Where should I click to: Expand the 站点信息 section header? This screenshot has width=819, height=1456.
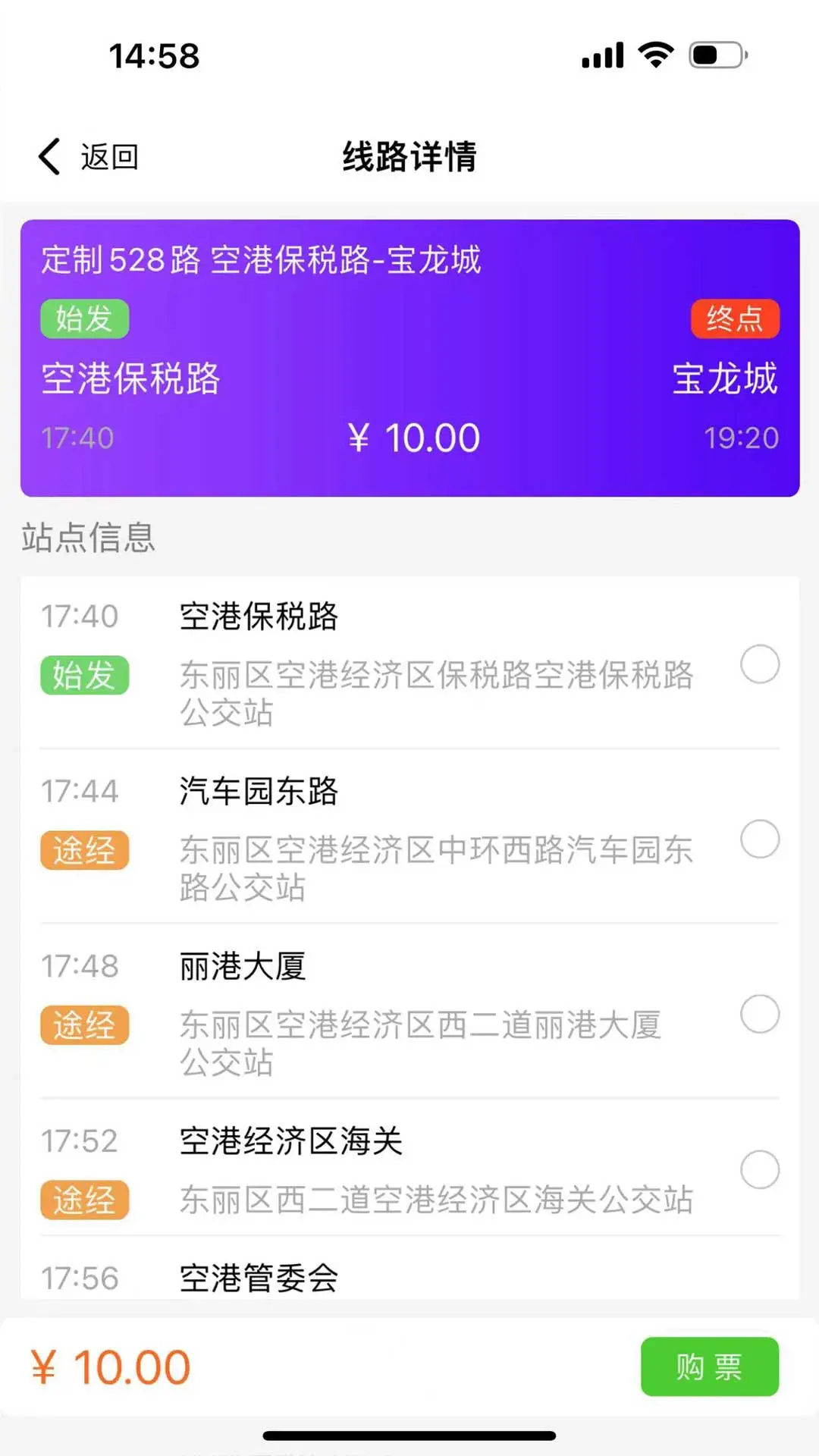click(87, 540)
